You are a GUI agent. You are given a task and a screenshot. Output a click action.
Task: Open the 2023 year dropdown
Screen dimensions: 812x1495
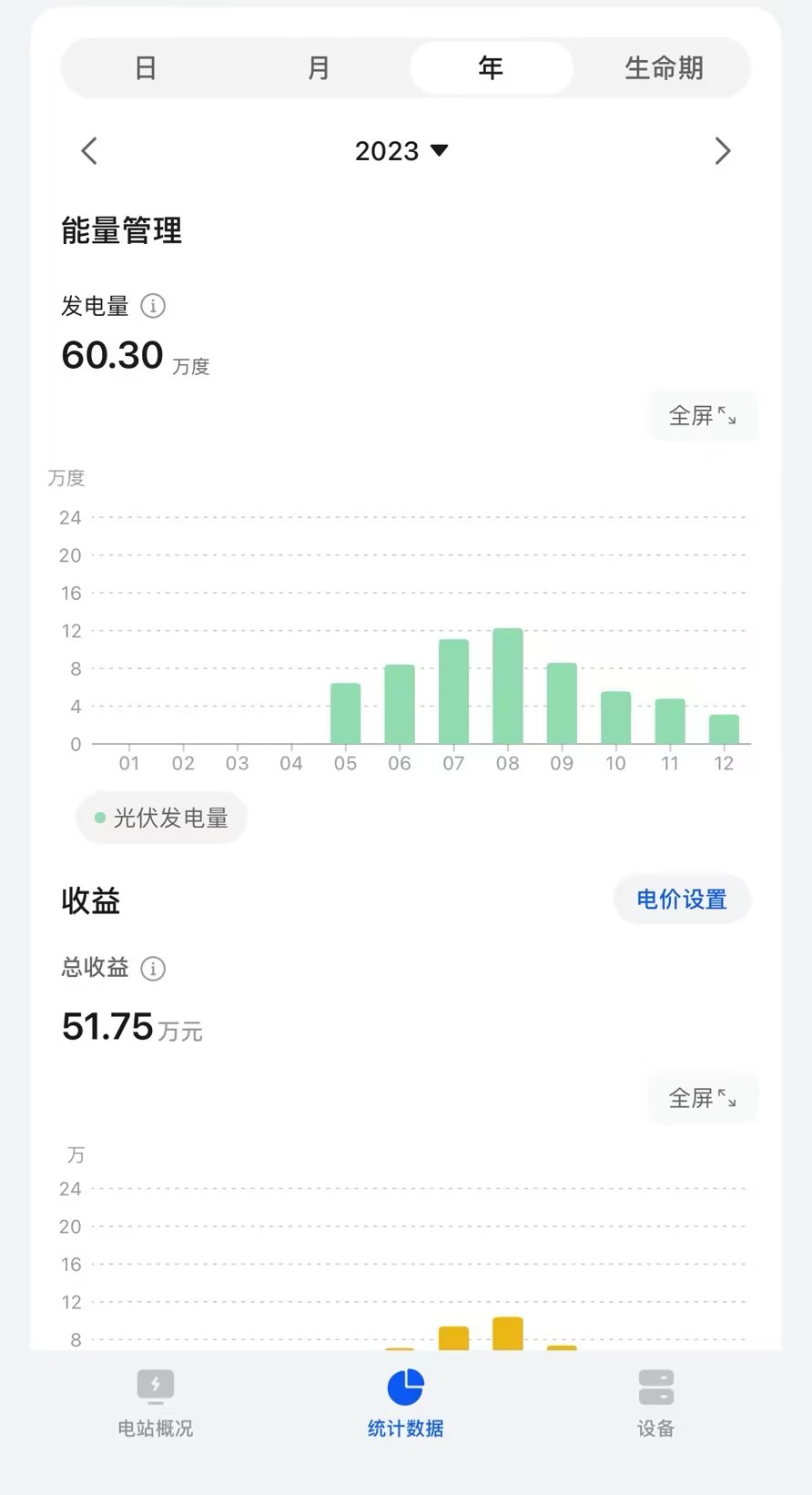click(x=401, y=150)
